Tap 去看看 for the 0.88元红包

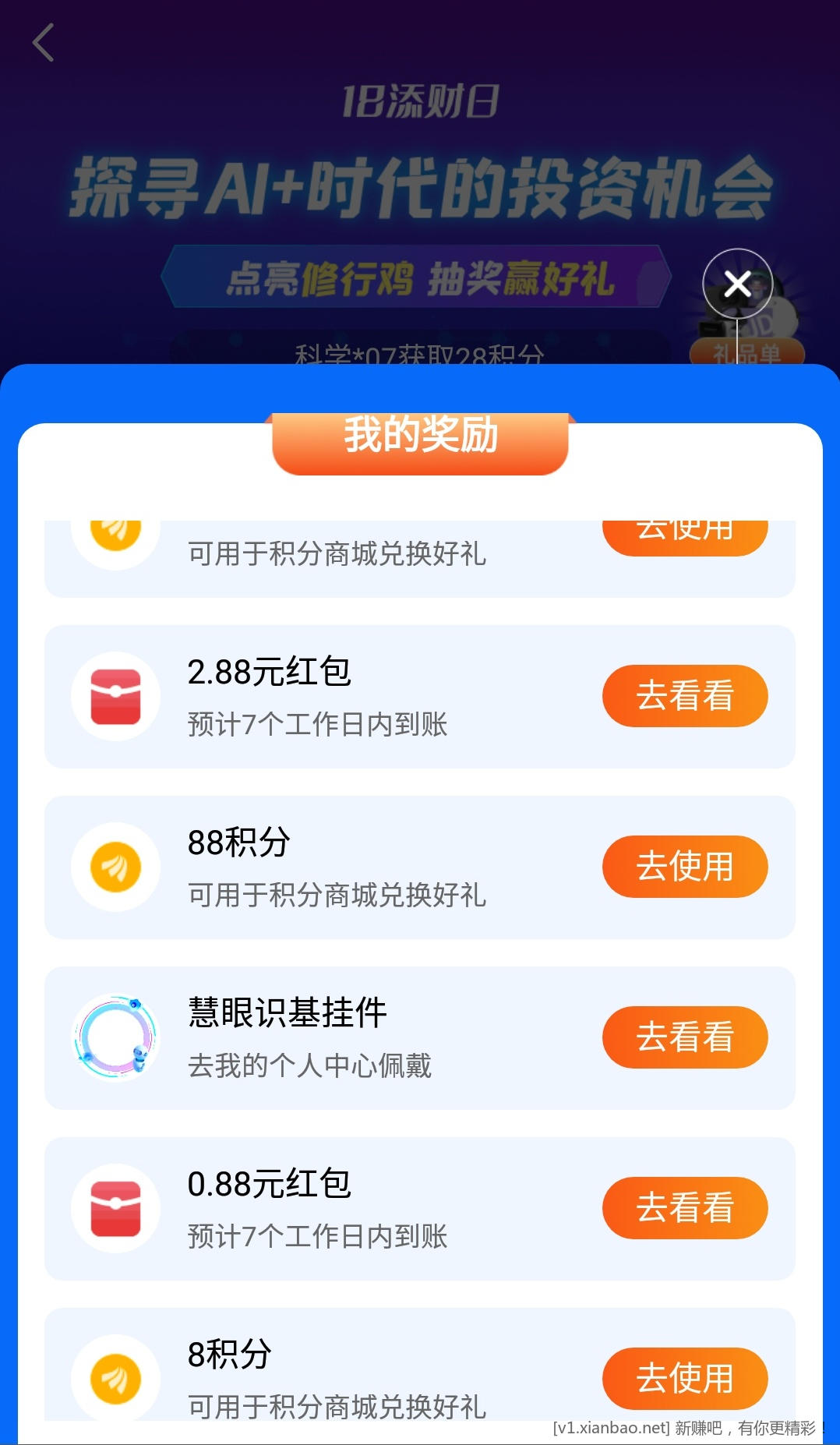[x=684, y=1208]
